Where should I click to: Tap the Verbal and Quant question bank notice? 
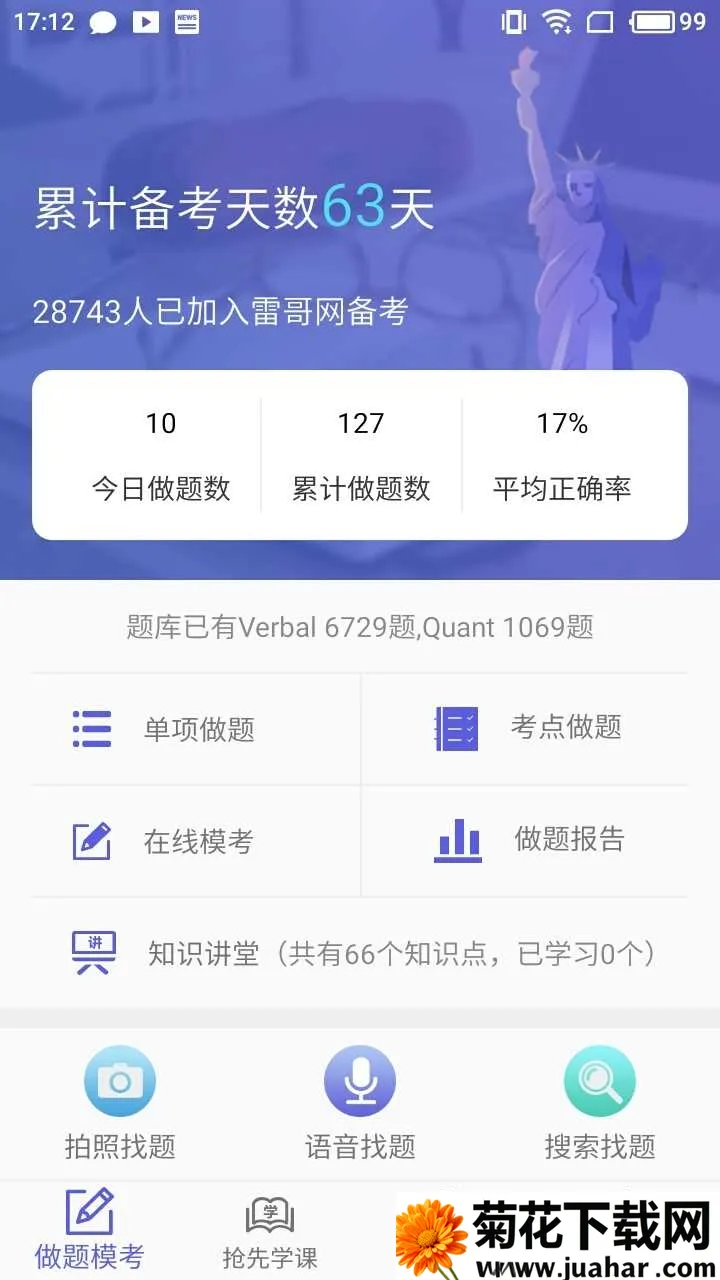pos(360,627)
